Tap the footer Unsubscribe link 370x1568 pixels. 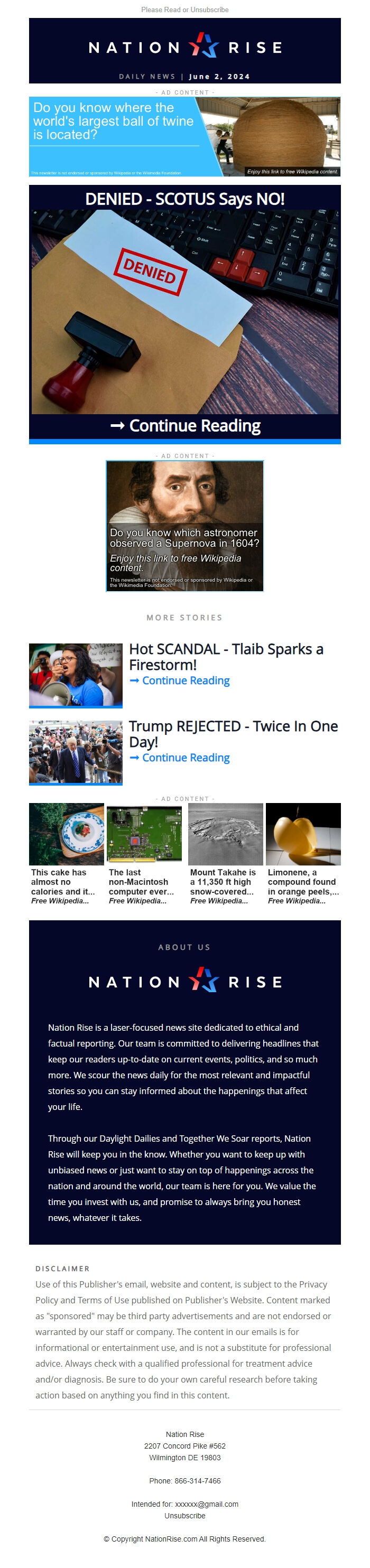184,1515
